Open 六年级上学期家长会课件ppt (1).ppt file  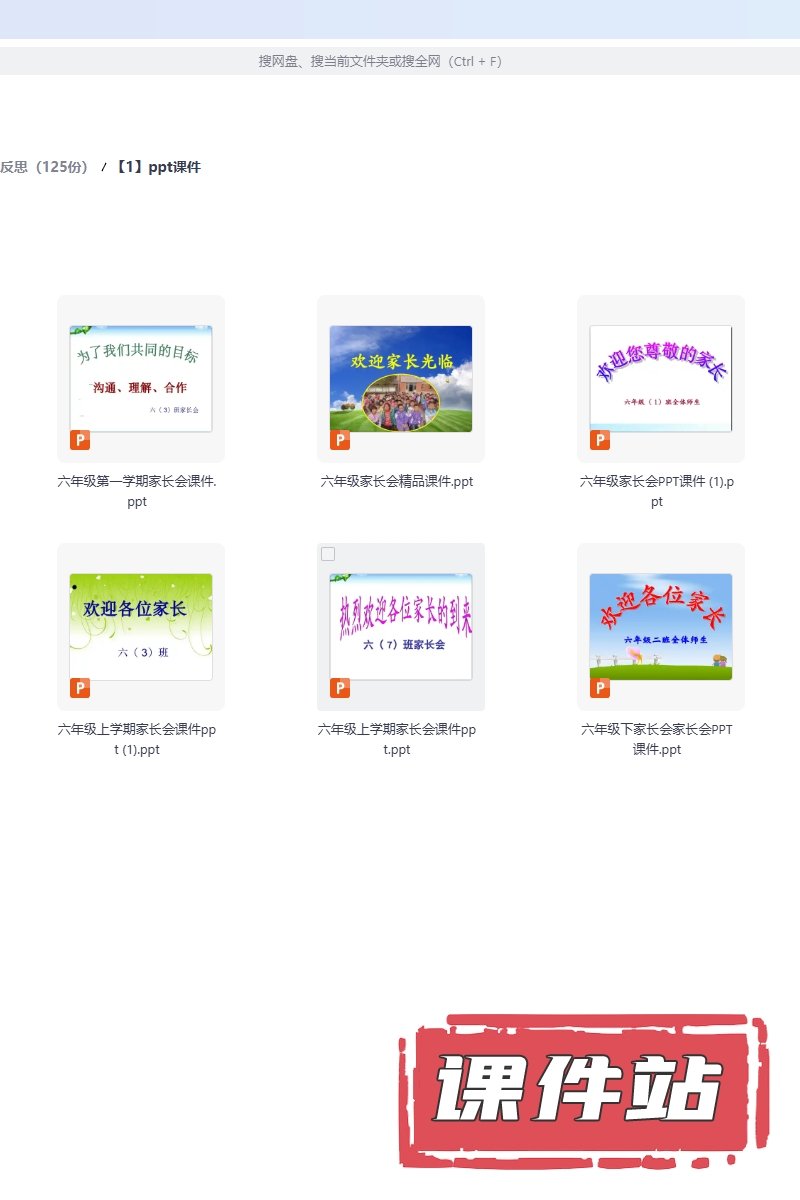coord(141,626)
